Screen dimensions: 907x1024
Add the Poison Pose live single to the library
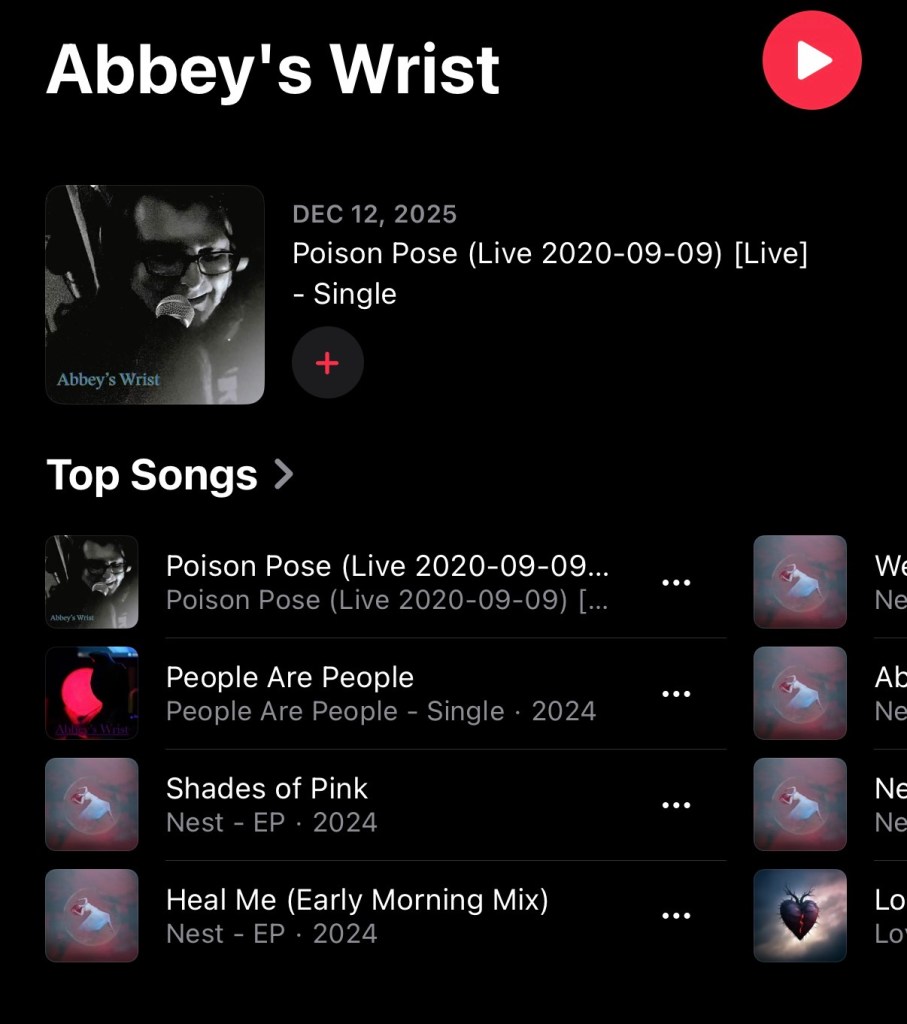pos(327,363)
